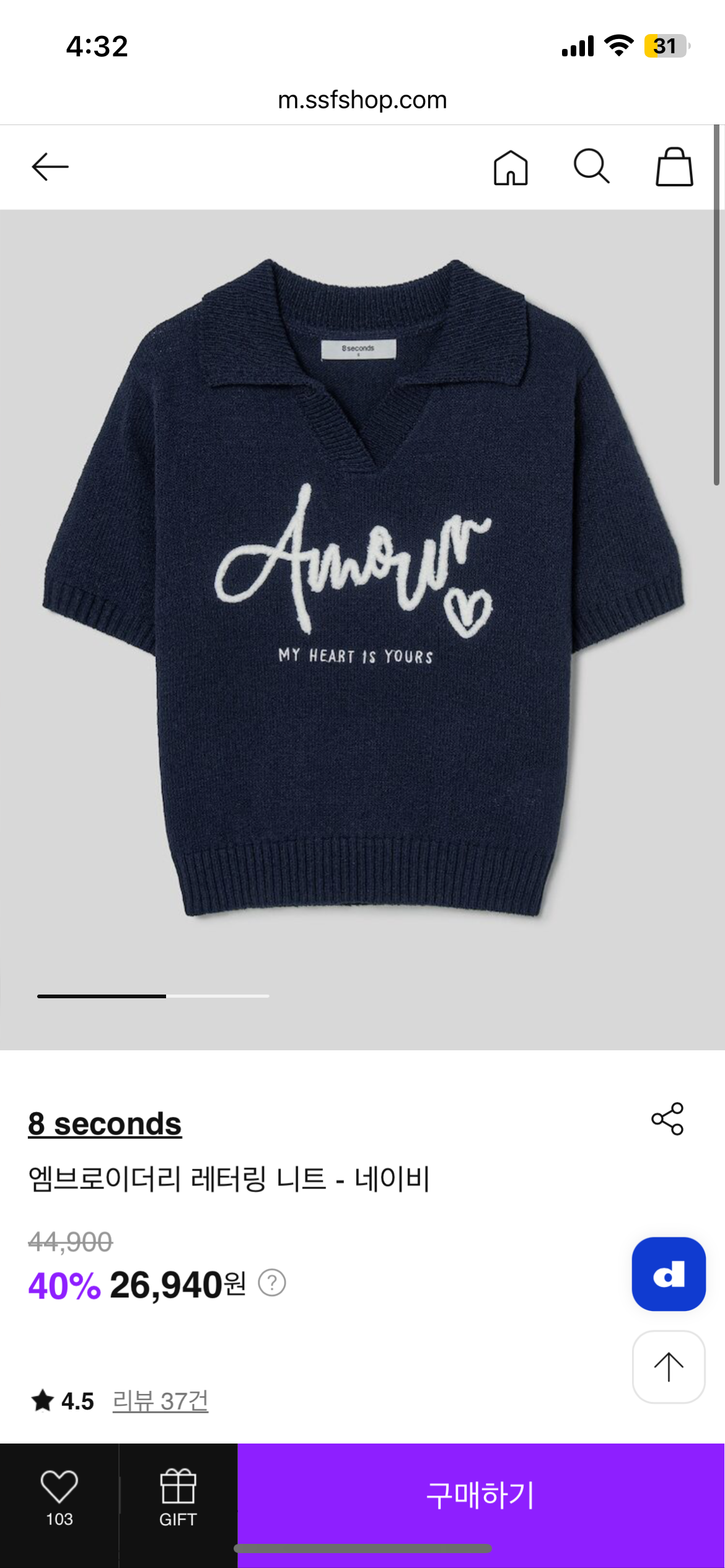Jump back to top of page

click(x=669, y=1367)
